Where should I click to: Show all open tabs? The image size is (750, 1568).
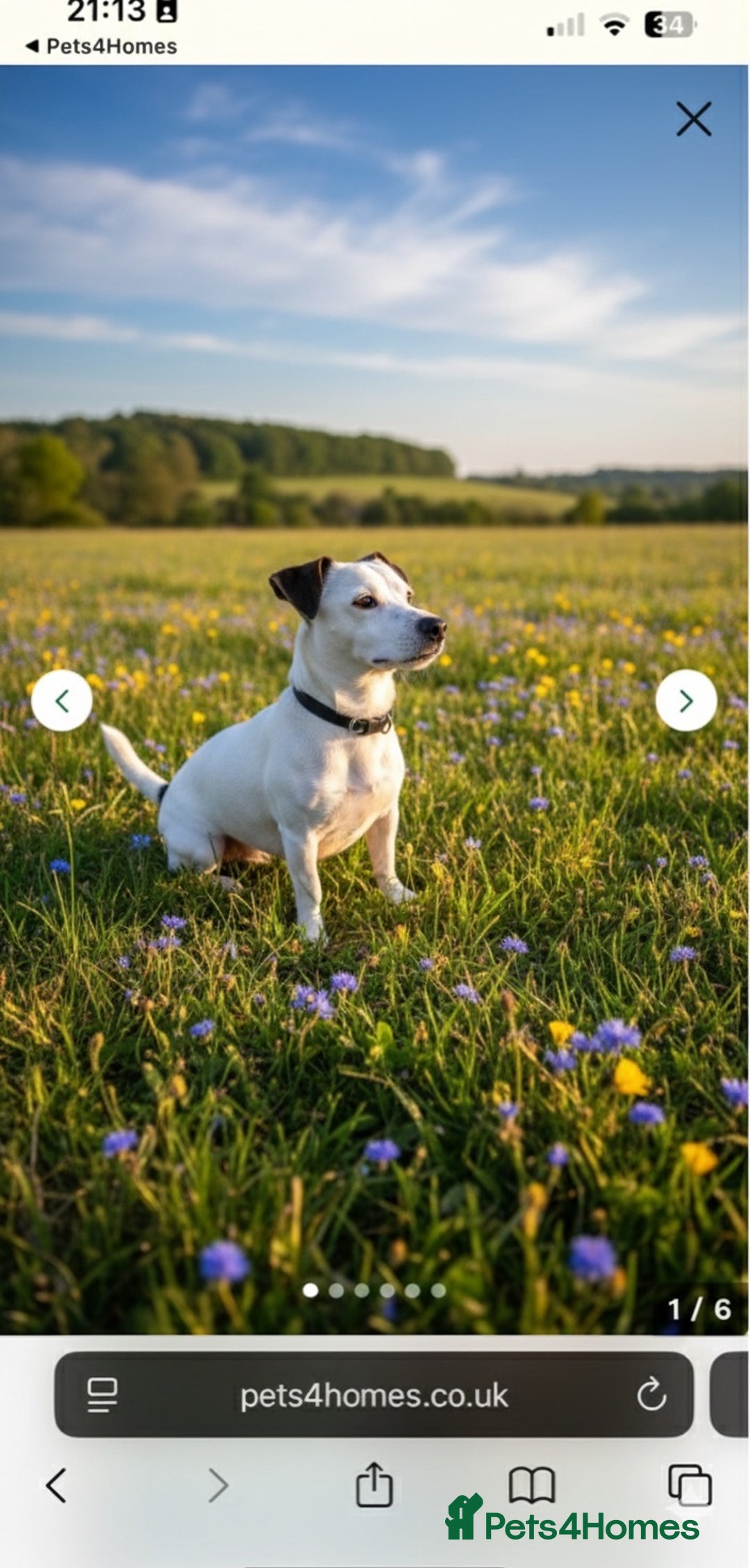[x=690, y=1485]
